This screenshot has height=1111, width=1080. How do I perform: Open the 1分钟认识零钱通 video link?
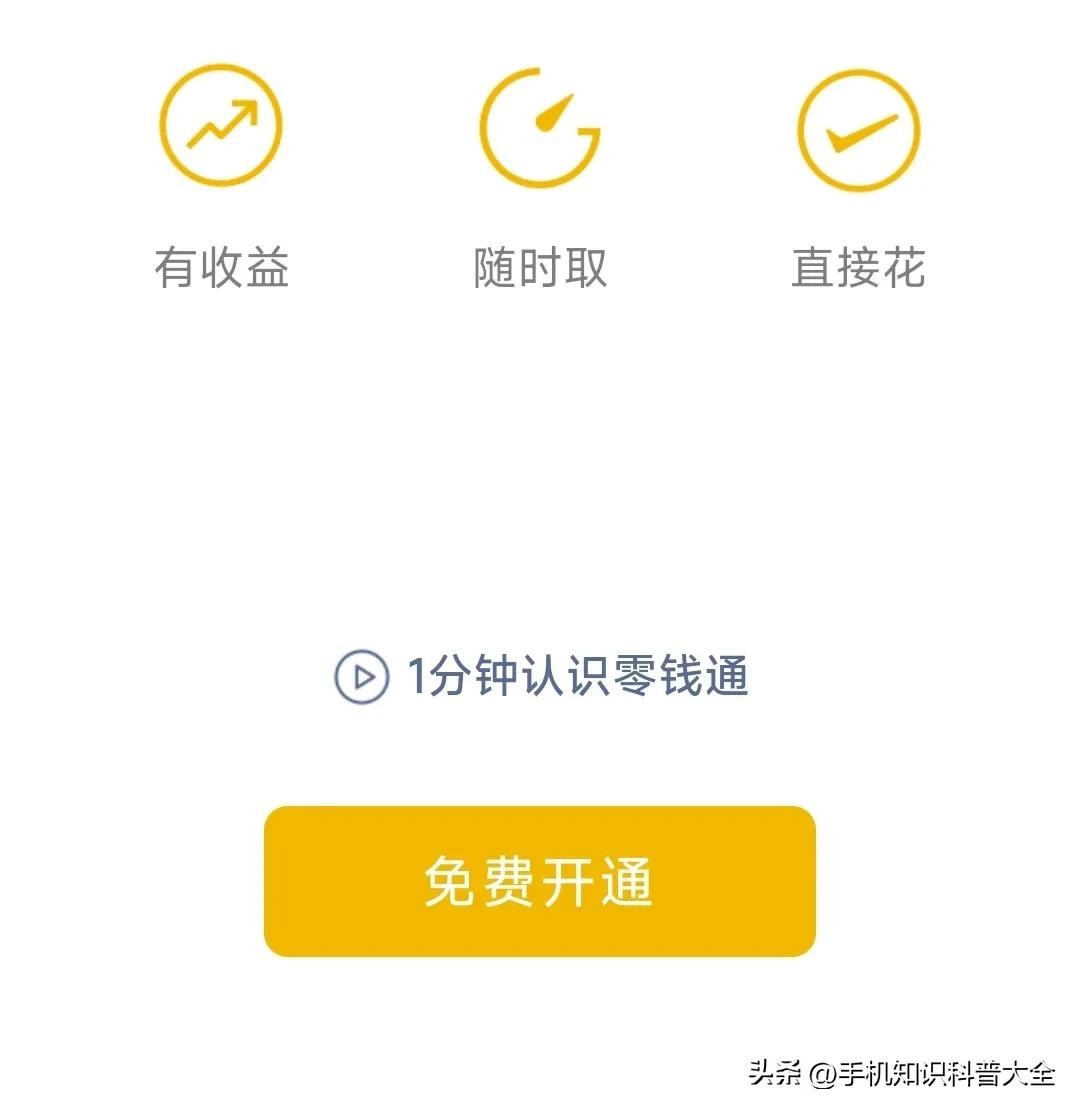coord(541,677)
